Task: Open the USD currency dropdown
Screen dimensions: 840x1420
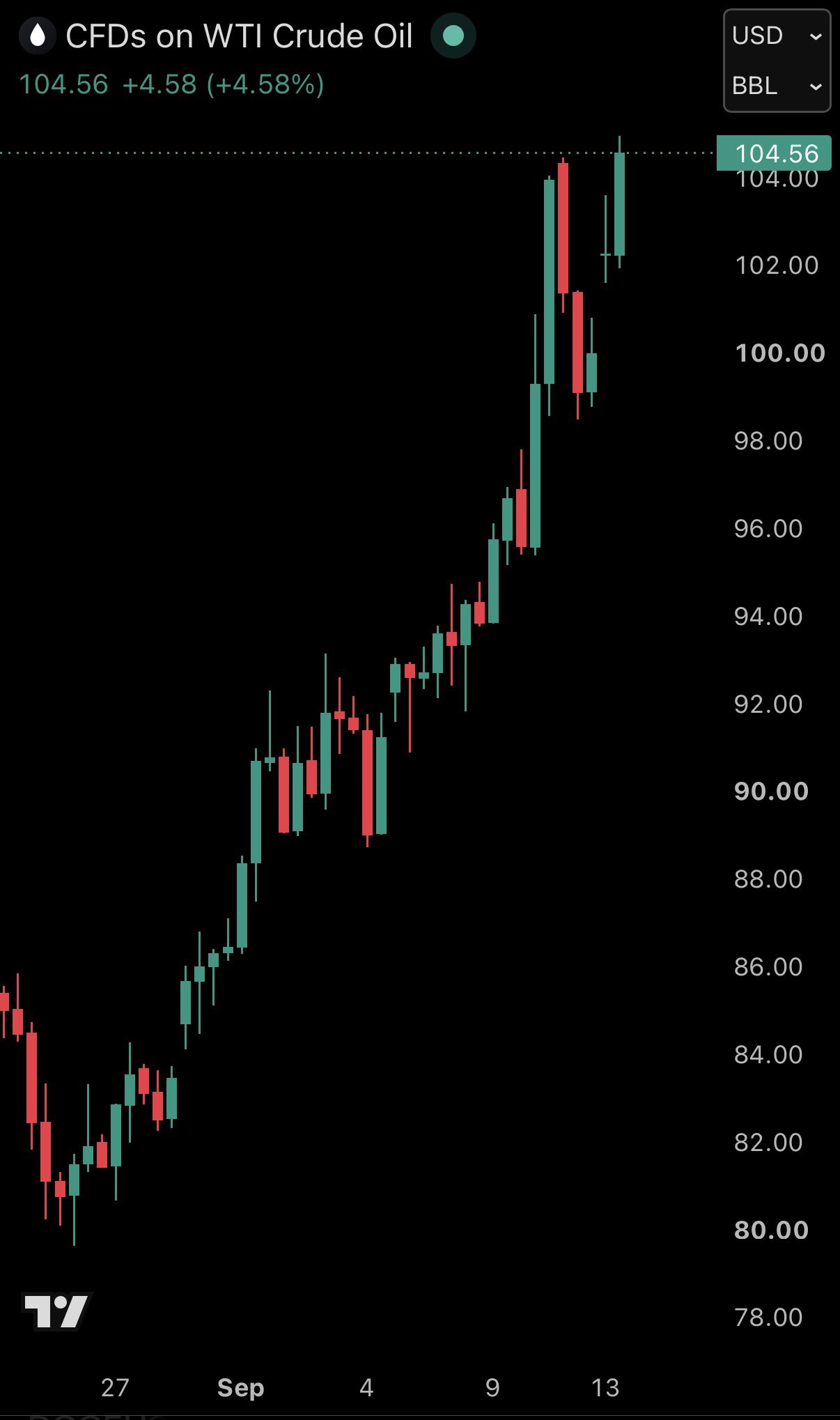Action: click(777, 36)
